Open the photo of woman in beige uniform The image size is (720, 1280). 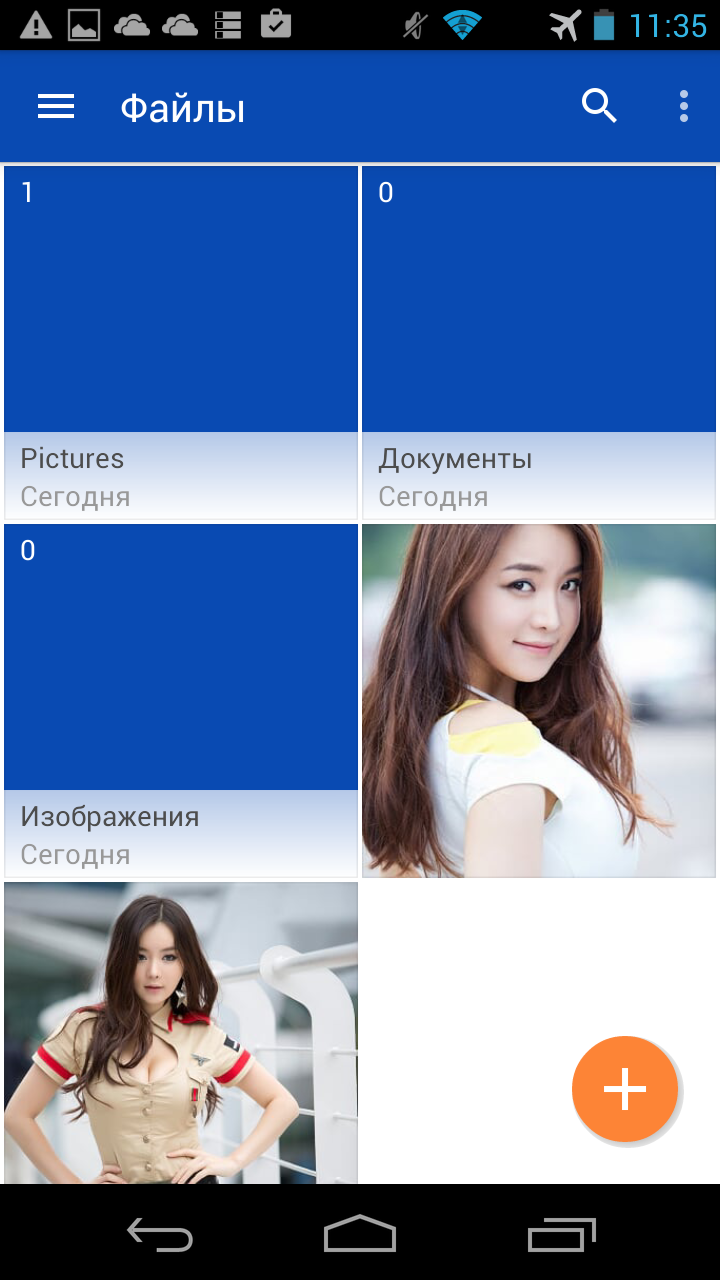pyautogui.click(x=181, y=1033)
